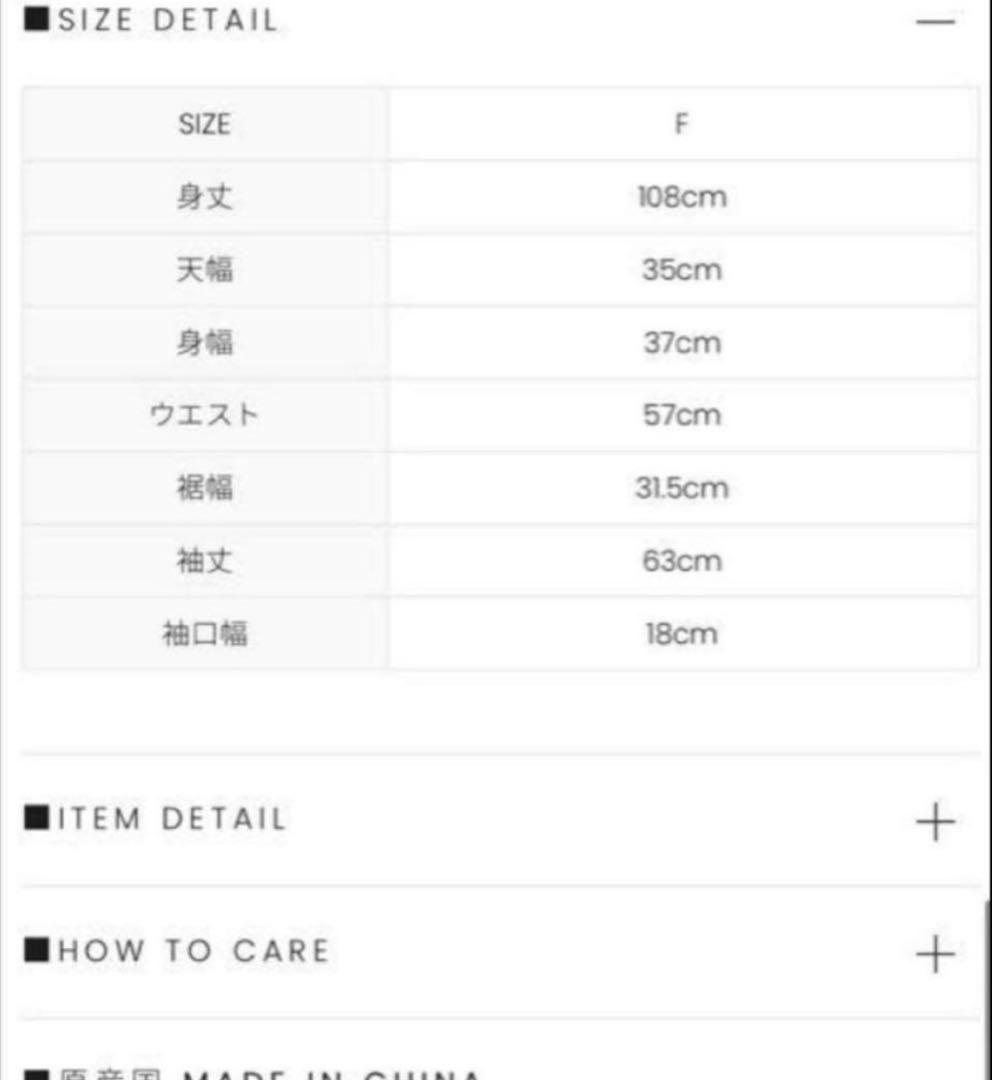The width and height of the screenshot is (992, 1080).
Task: Collapse the SIZE DETAIL section
Action: pyautogui.click(x=935, y=21)
